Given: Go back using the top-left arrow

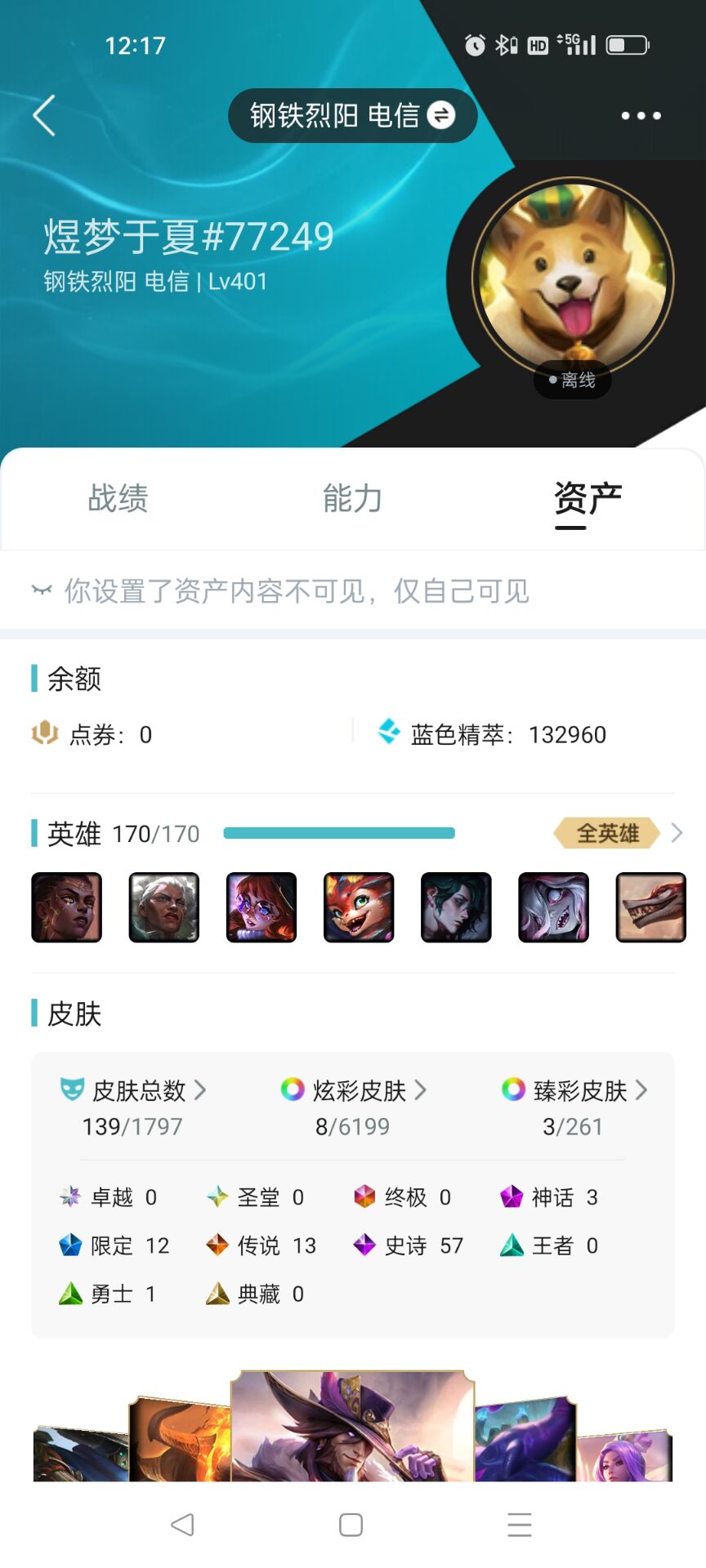Looking at the screenshot, I should 44,115.
